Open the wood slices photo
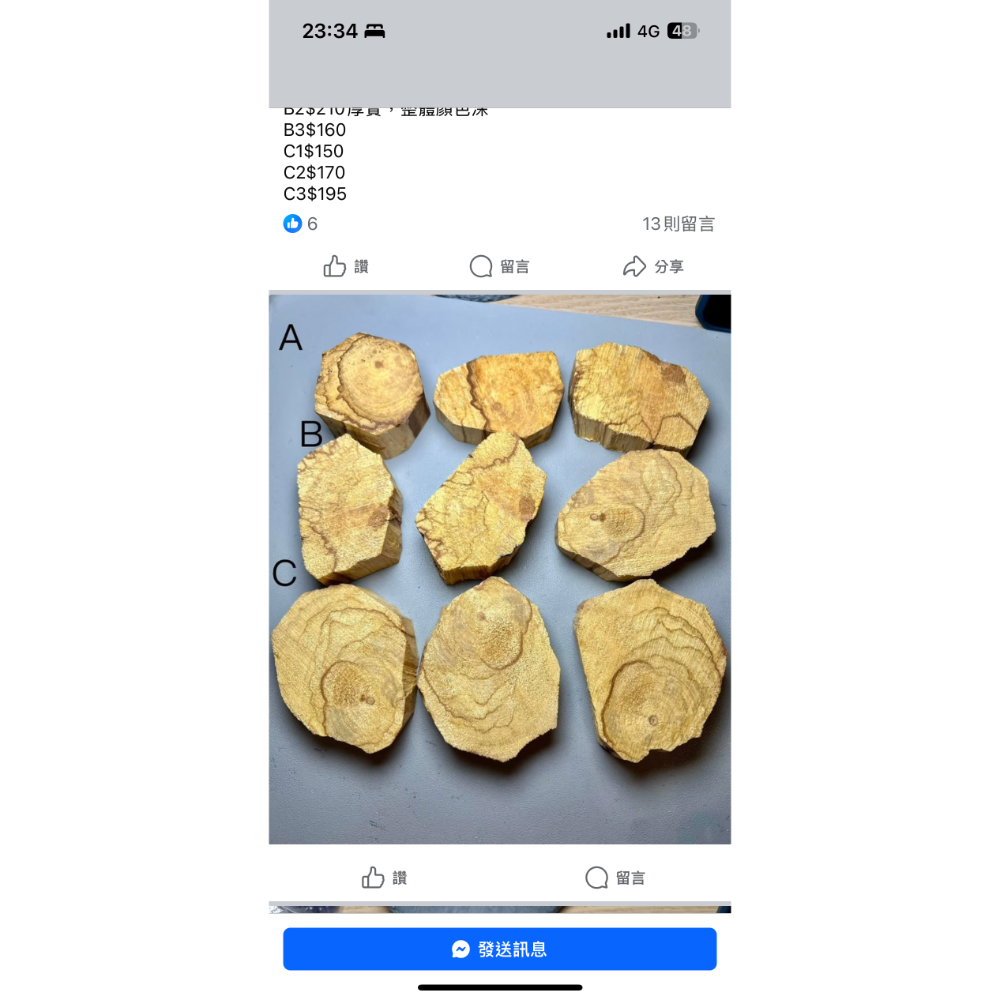The width and height of the screenshot is (1000, 1000). click(x=500, y=568)
